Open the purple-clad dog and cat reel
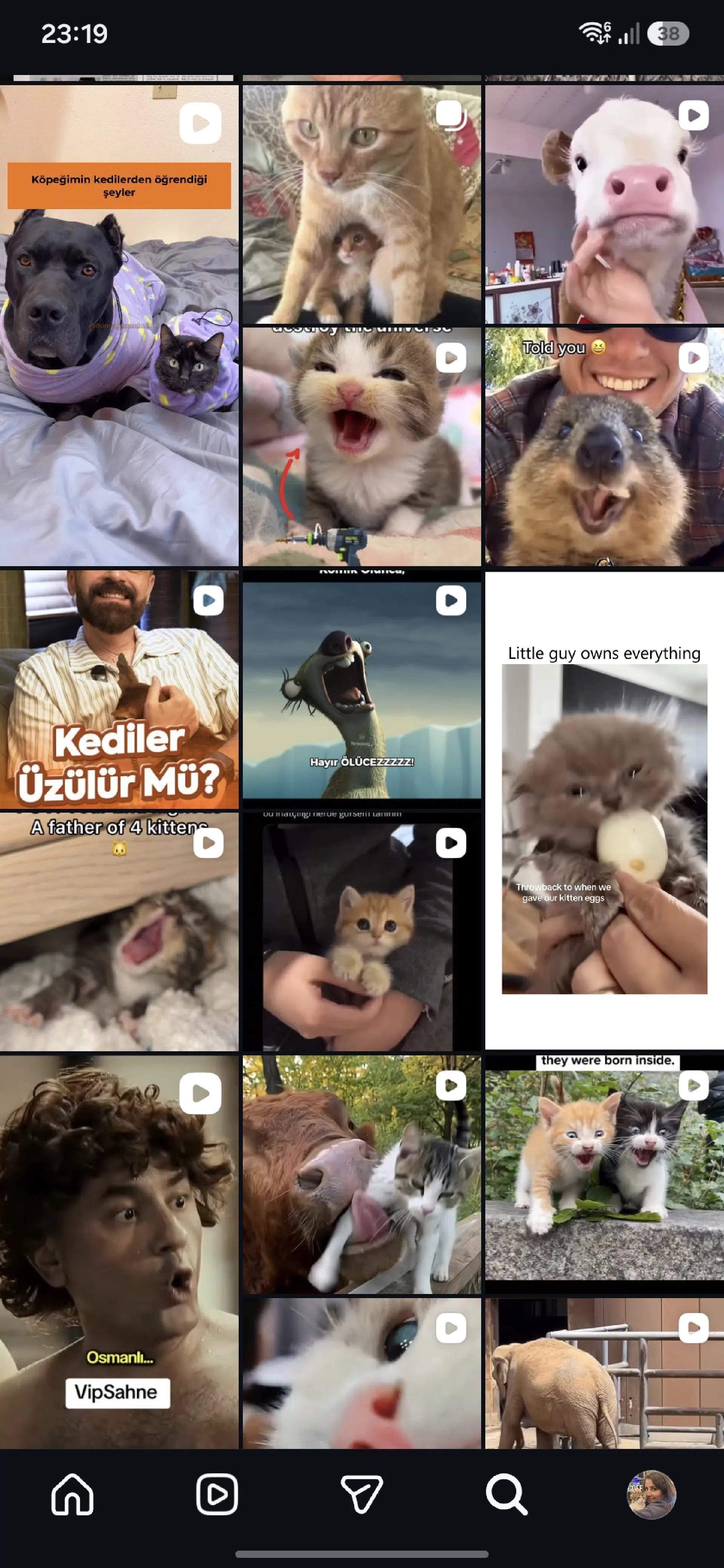Viewport: 724px width, 1568px height. [x=119, y=325]
